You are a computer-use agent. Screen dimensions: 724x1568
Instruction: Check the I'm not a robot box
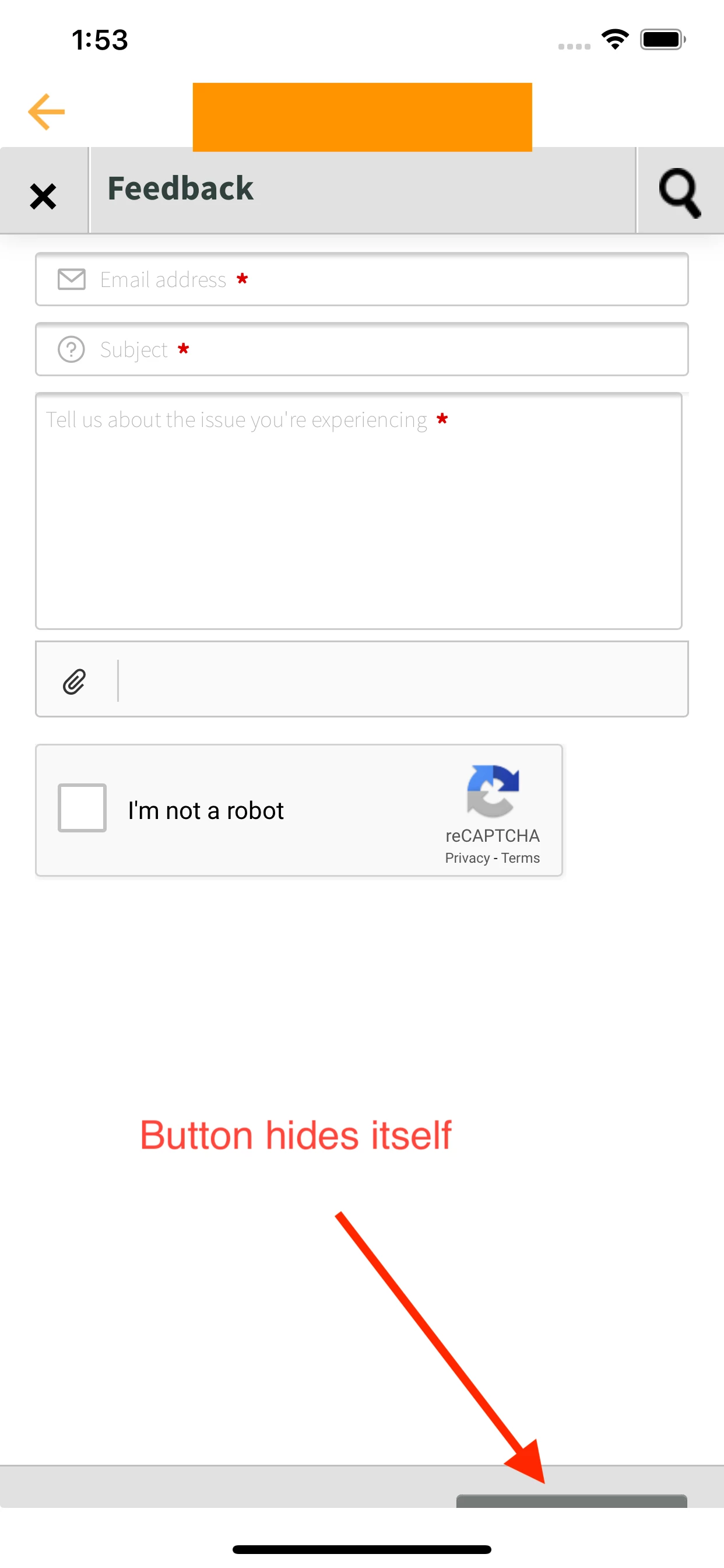point(82,808)
